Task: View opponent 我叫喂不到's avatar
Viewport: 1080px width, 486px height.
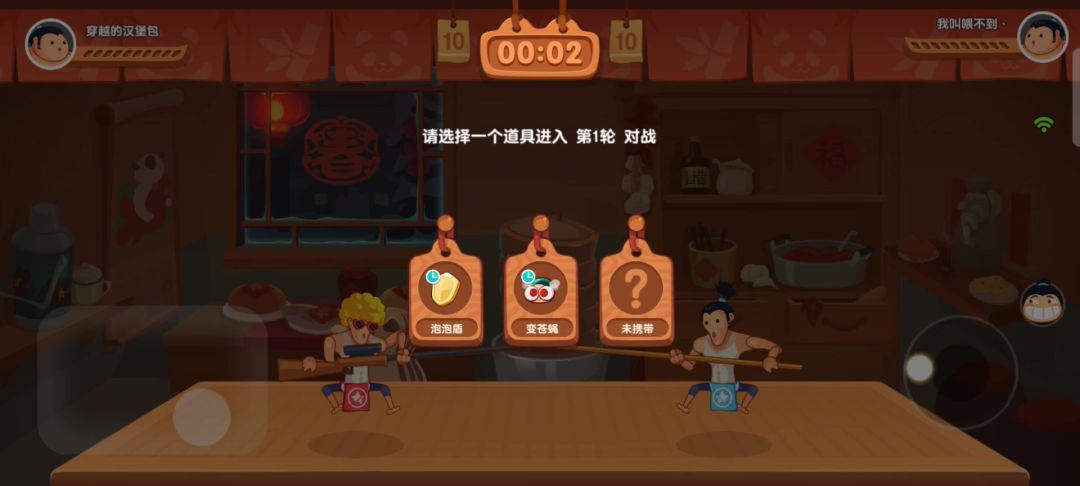Action: (x=1043, y=37)
